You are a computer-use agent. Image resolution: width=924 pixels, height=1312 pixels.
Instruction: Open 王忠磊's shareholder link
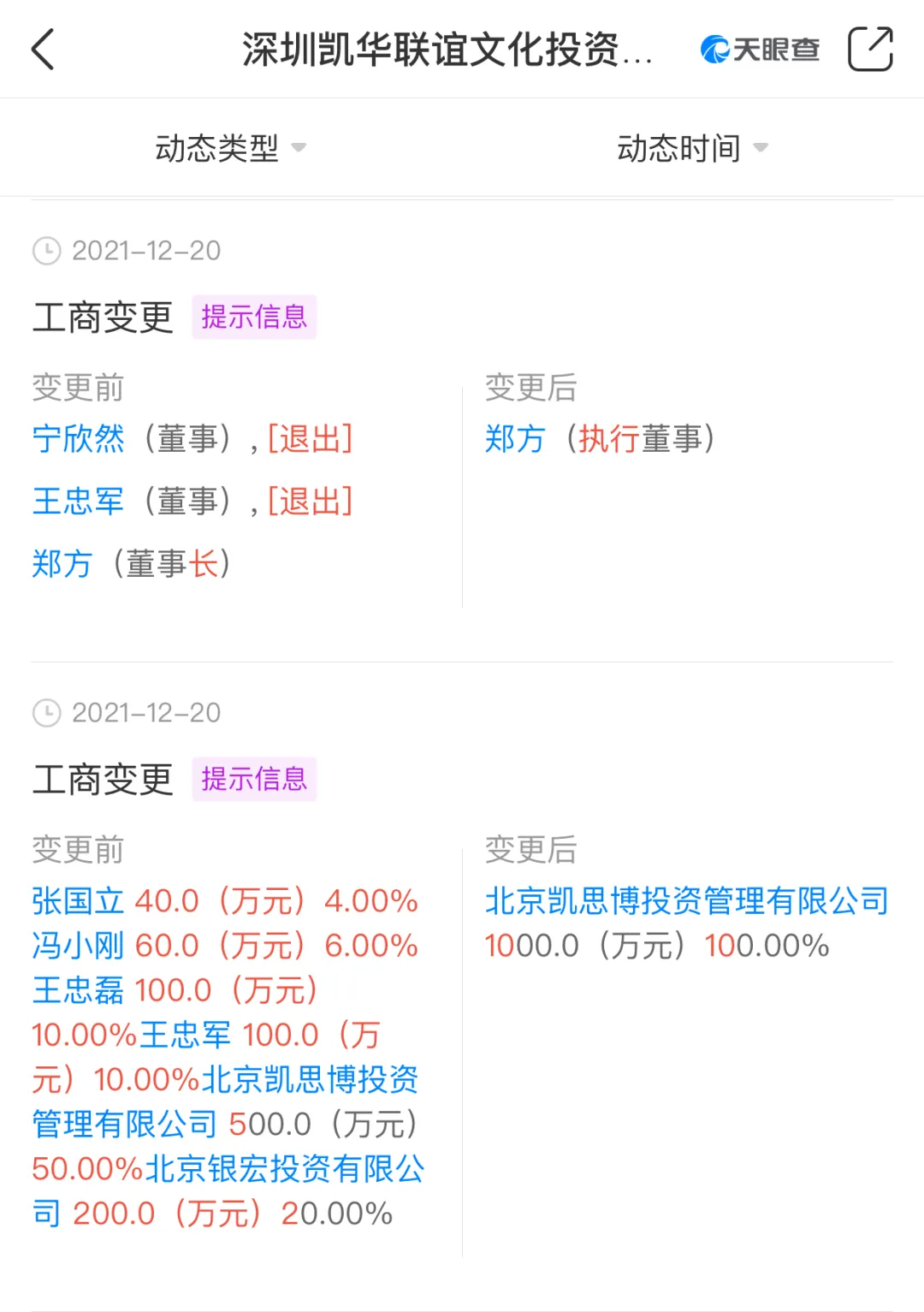coord(78,990)
